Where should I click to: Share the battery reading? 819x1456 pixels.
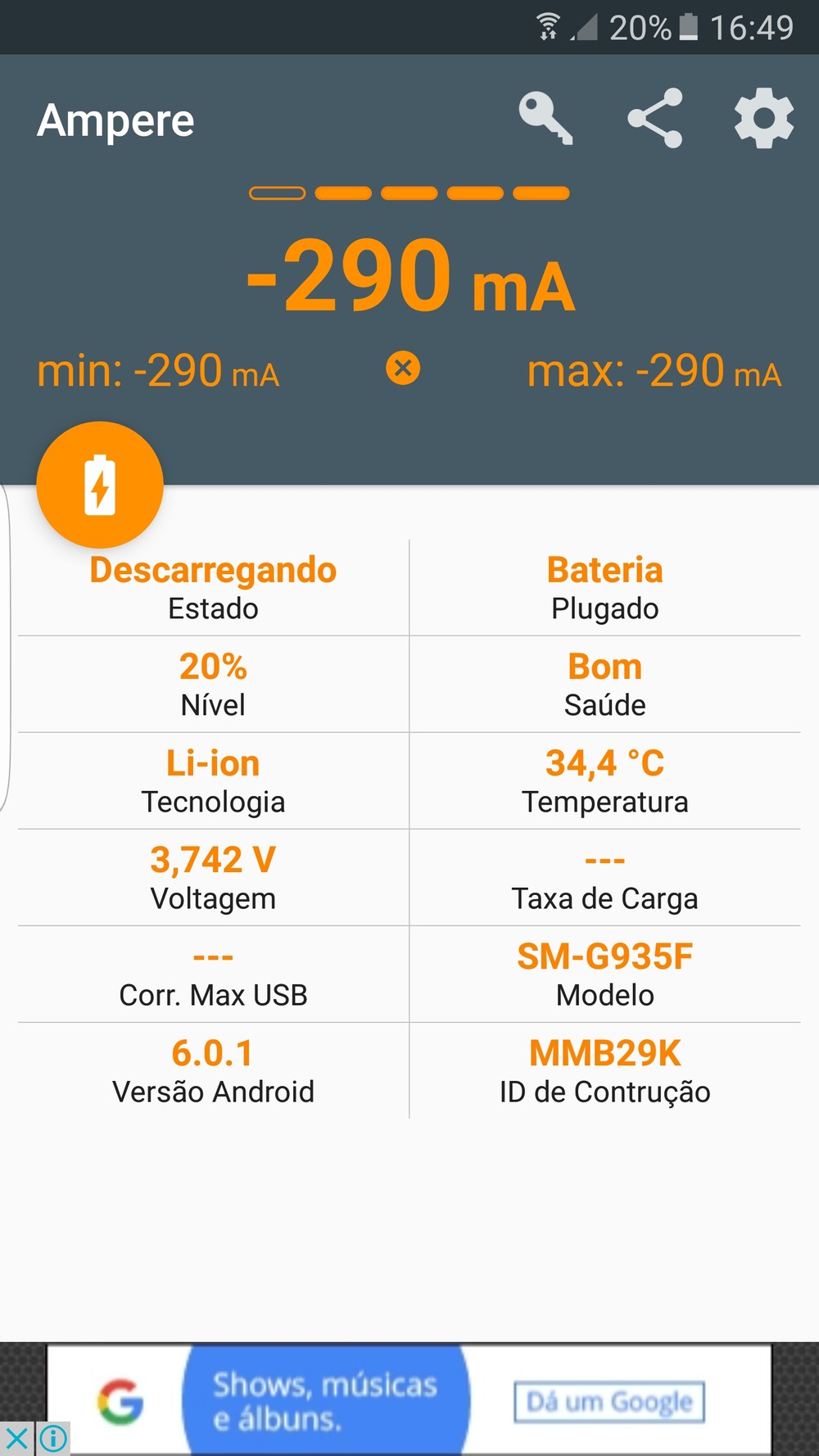point(655,119)
